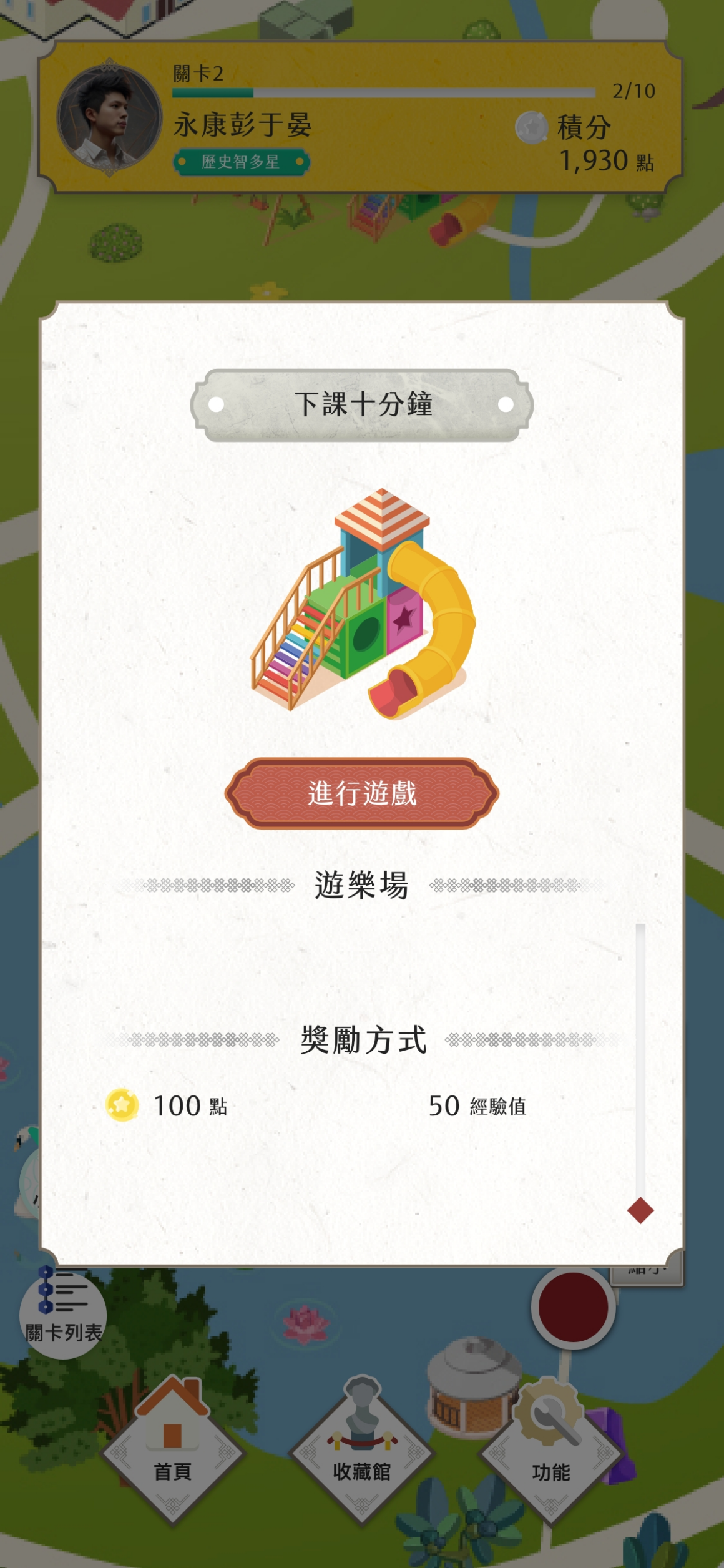Go to the 首頁 home tab
This screenshot has width=724, height=1568.
(172, 1454)
